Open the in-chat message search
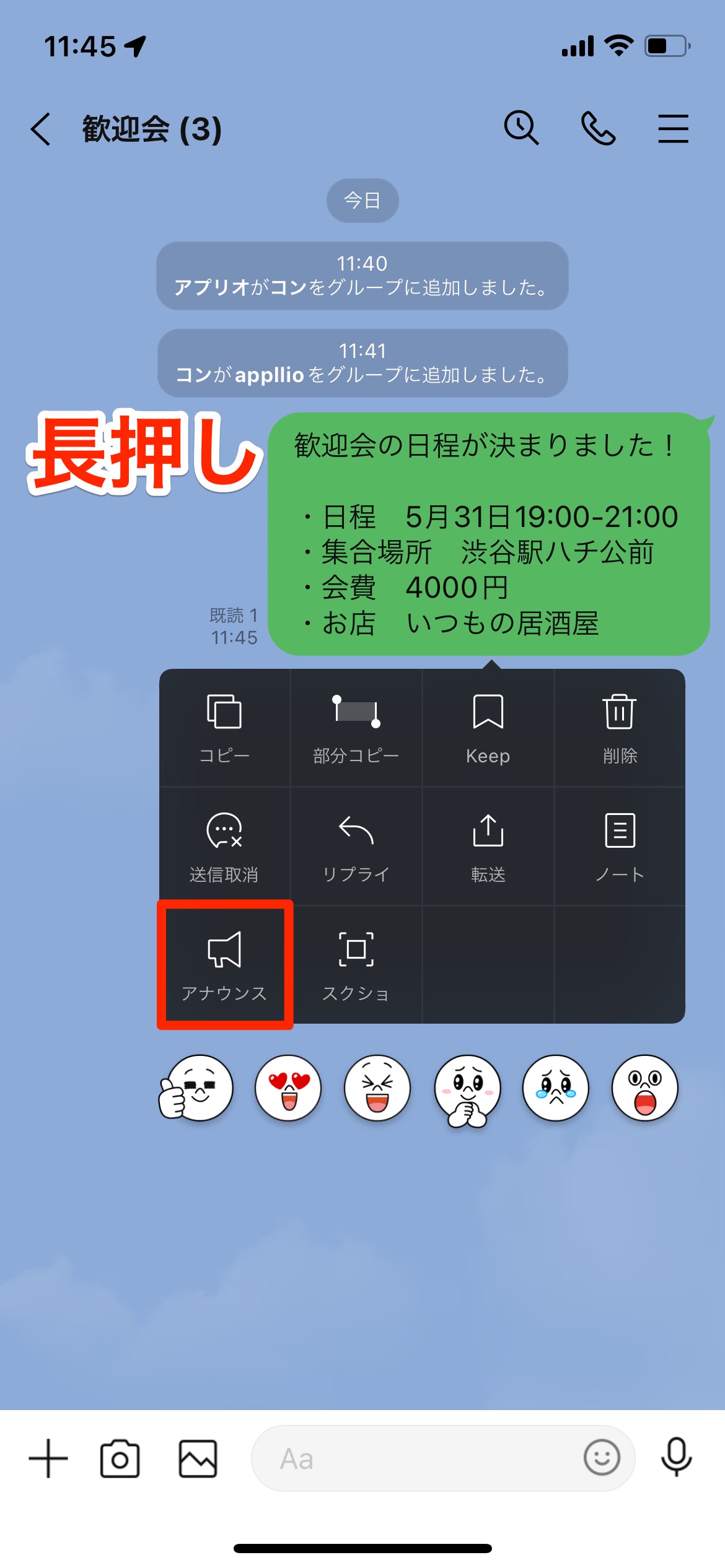725x1568 pixels. [521, 128]
